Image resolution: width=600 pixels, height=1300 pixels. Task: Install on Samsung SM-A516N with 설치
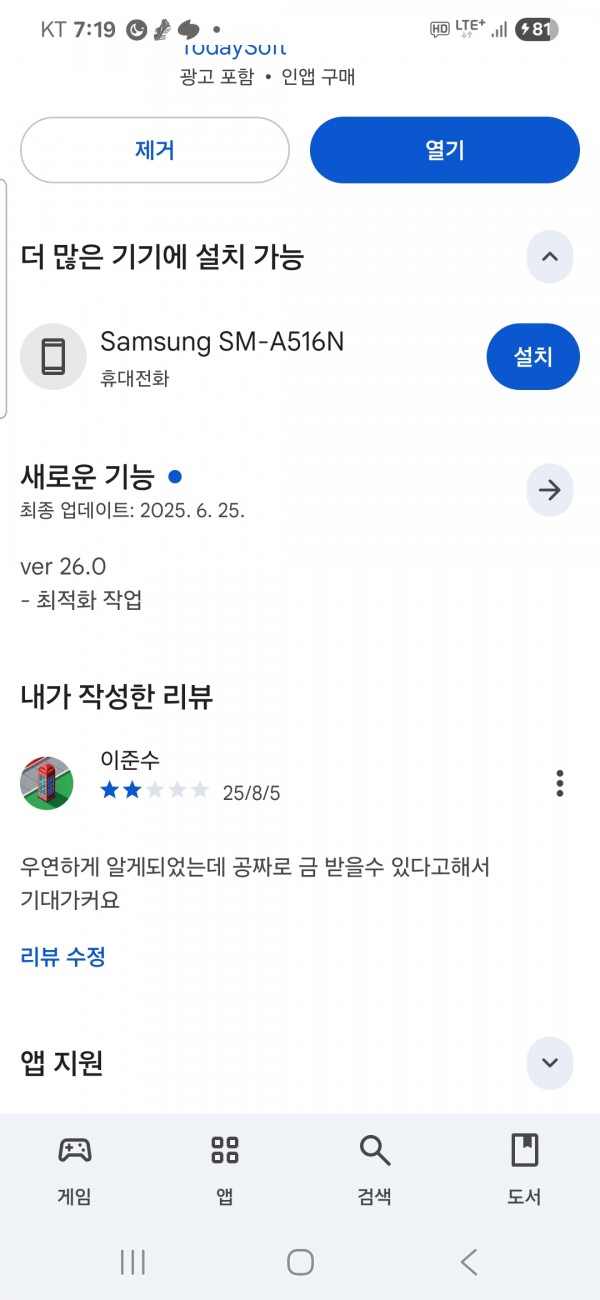coord(533,357)
